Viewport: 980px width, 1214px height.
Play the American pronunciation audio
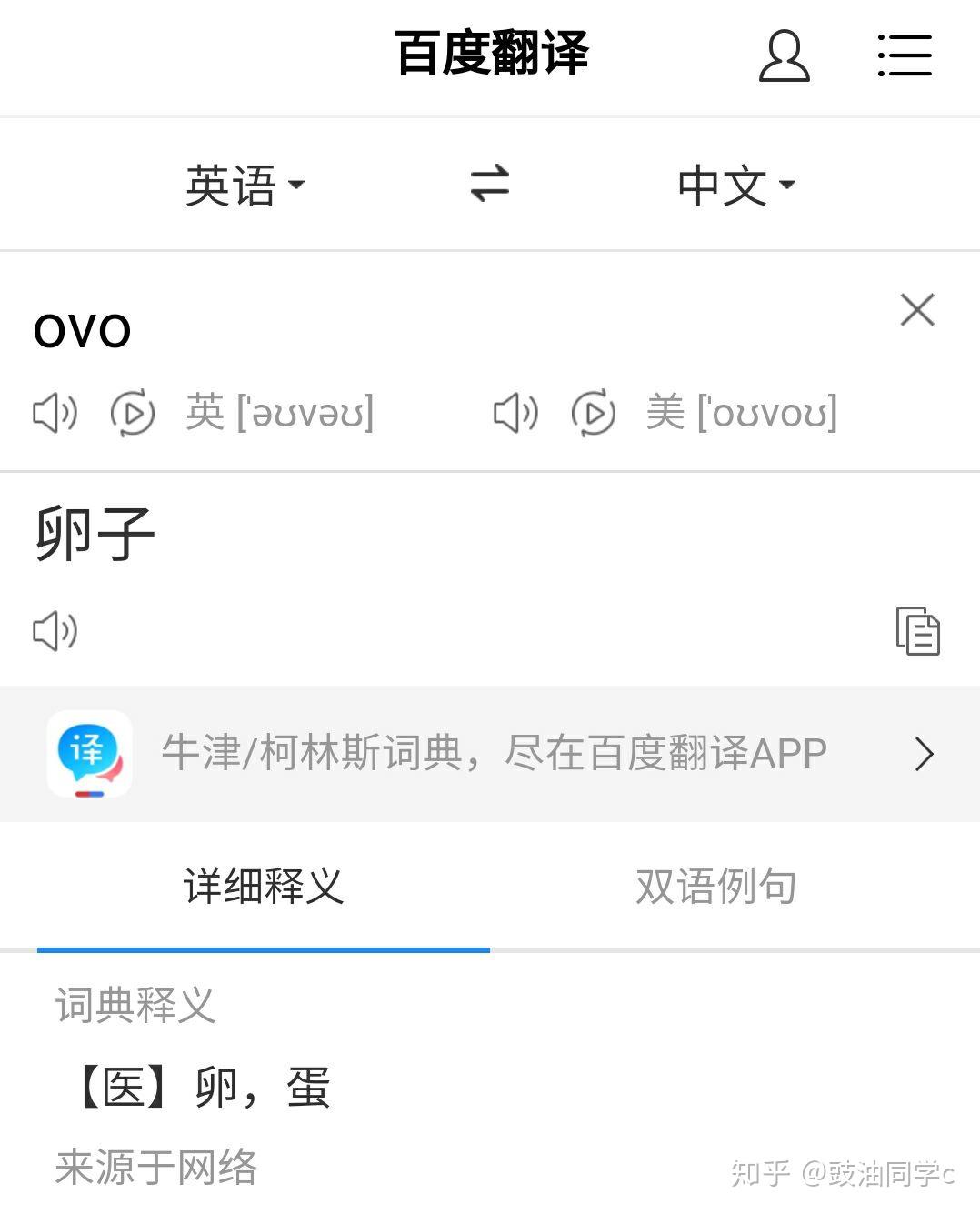point(515,414)
